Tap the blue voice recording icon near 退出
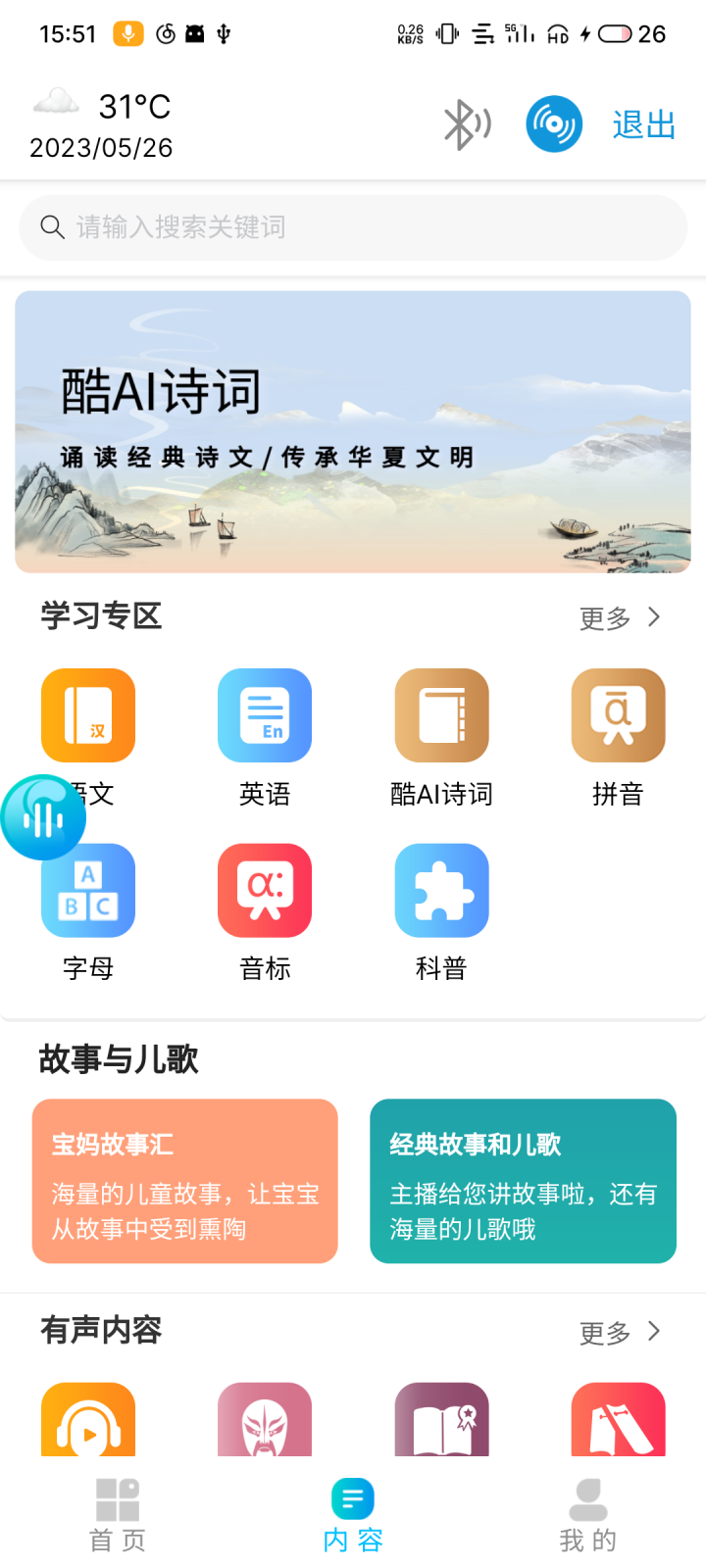The height and width of the screenshot is (1568, 706). [554, 123]
